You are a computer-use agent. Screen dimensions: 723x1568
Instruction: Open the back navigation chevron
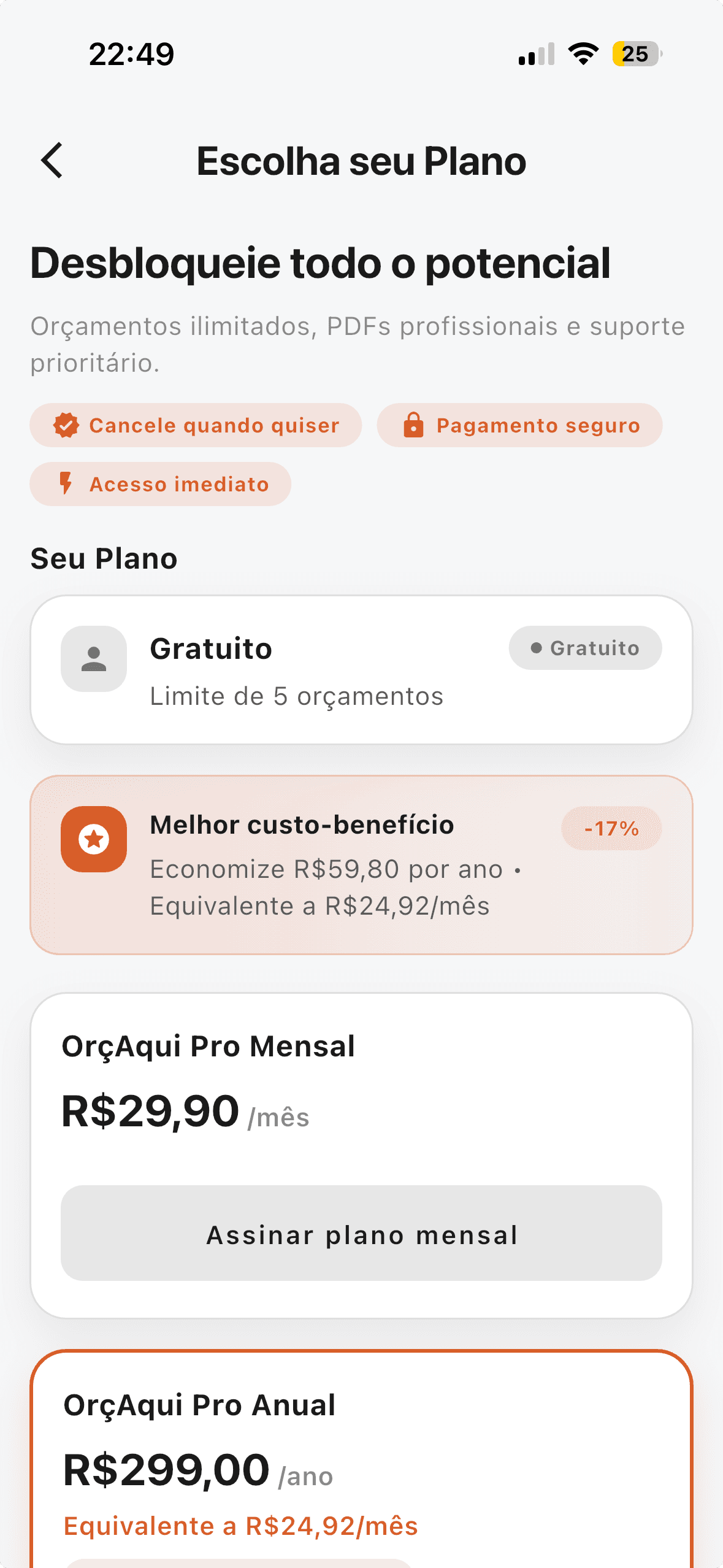(x=52, y=161)
